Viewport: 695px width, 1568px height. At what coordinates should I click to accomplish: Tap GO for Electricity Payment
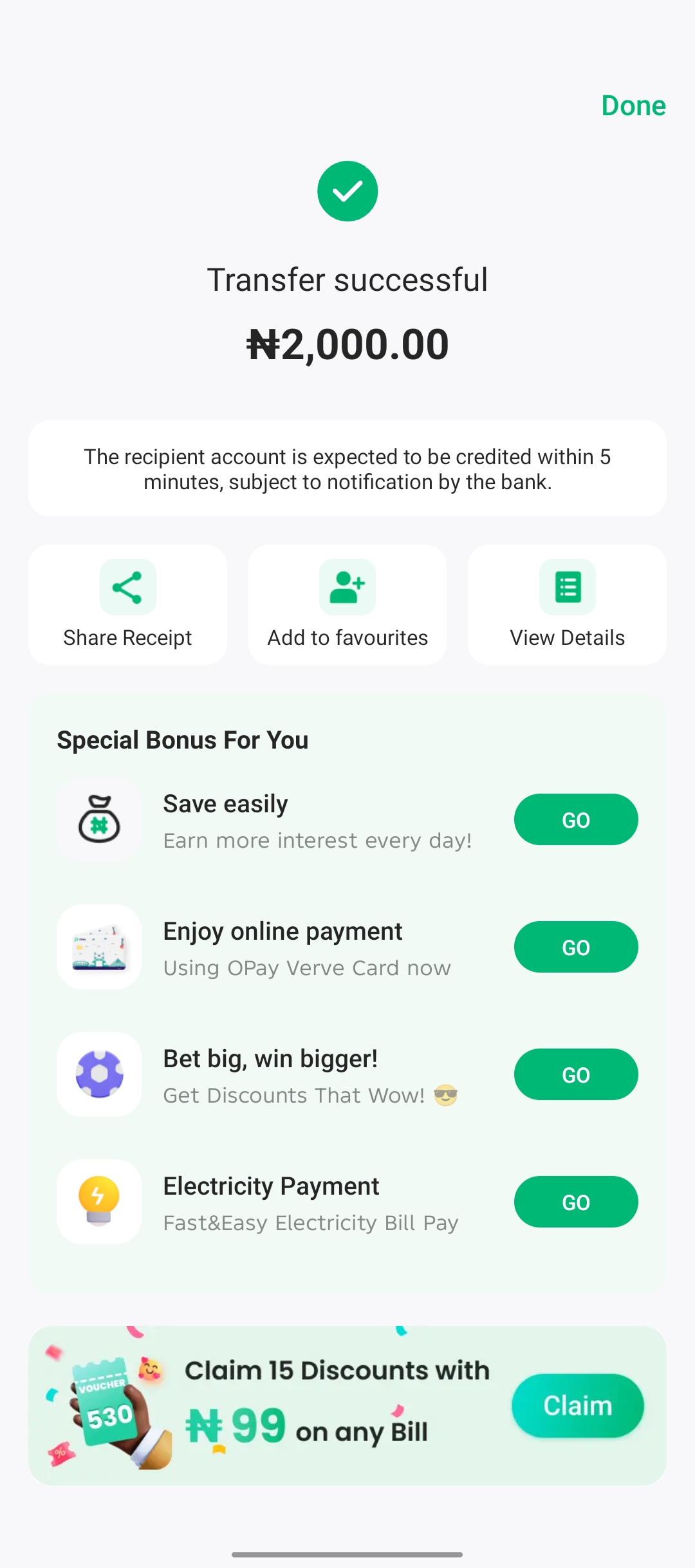tap(575, 1202)
